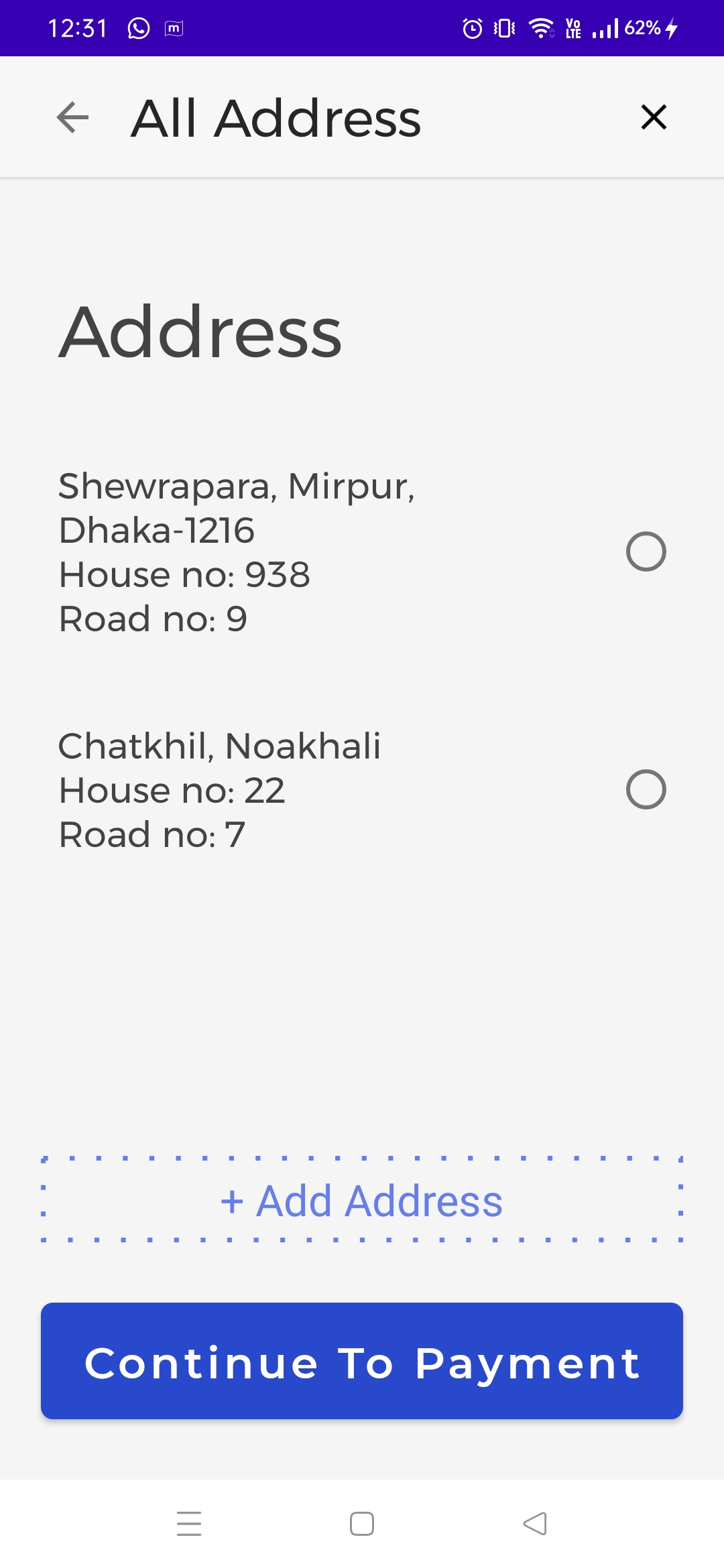Go back using the app bar arrow

pos(72,118)
